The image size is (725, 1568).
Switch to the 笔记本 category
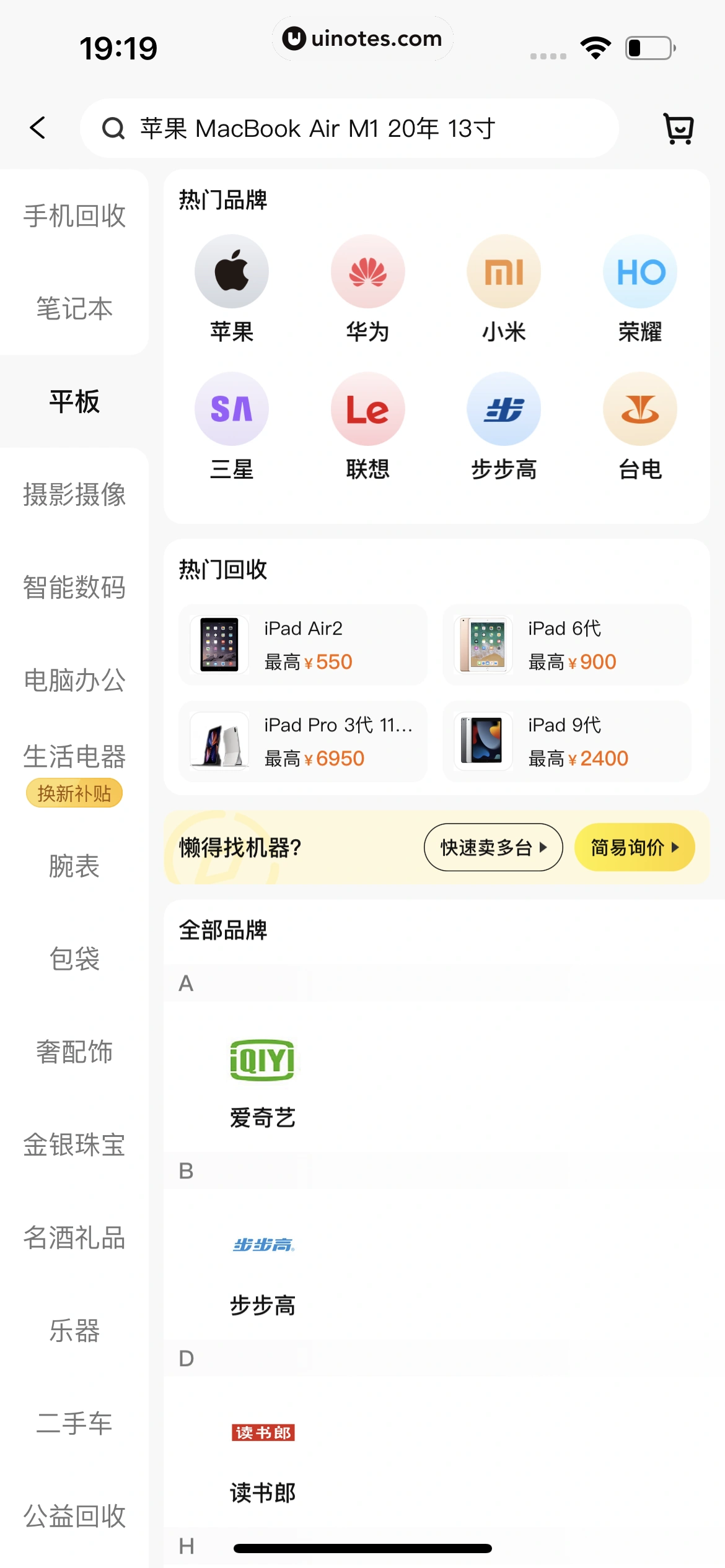74,308
